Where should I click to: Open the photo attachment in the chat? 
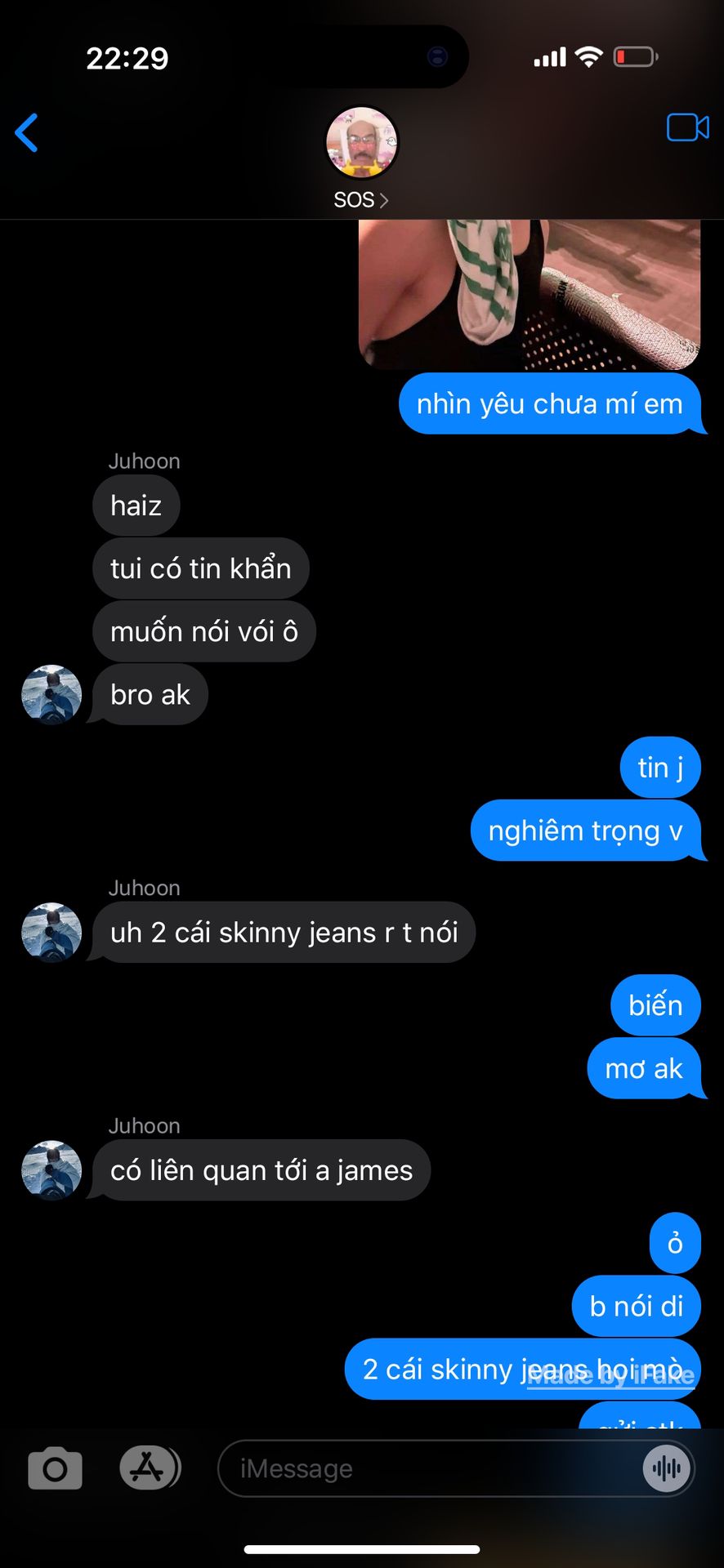click(529, 292)
